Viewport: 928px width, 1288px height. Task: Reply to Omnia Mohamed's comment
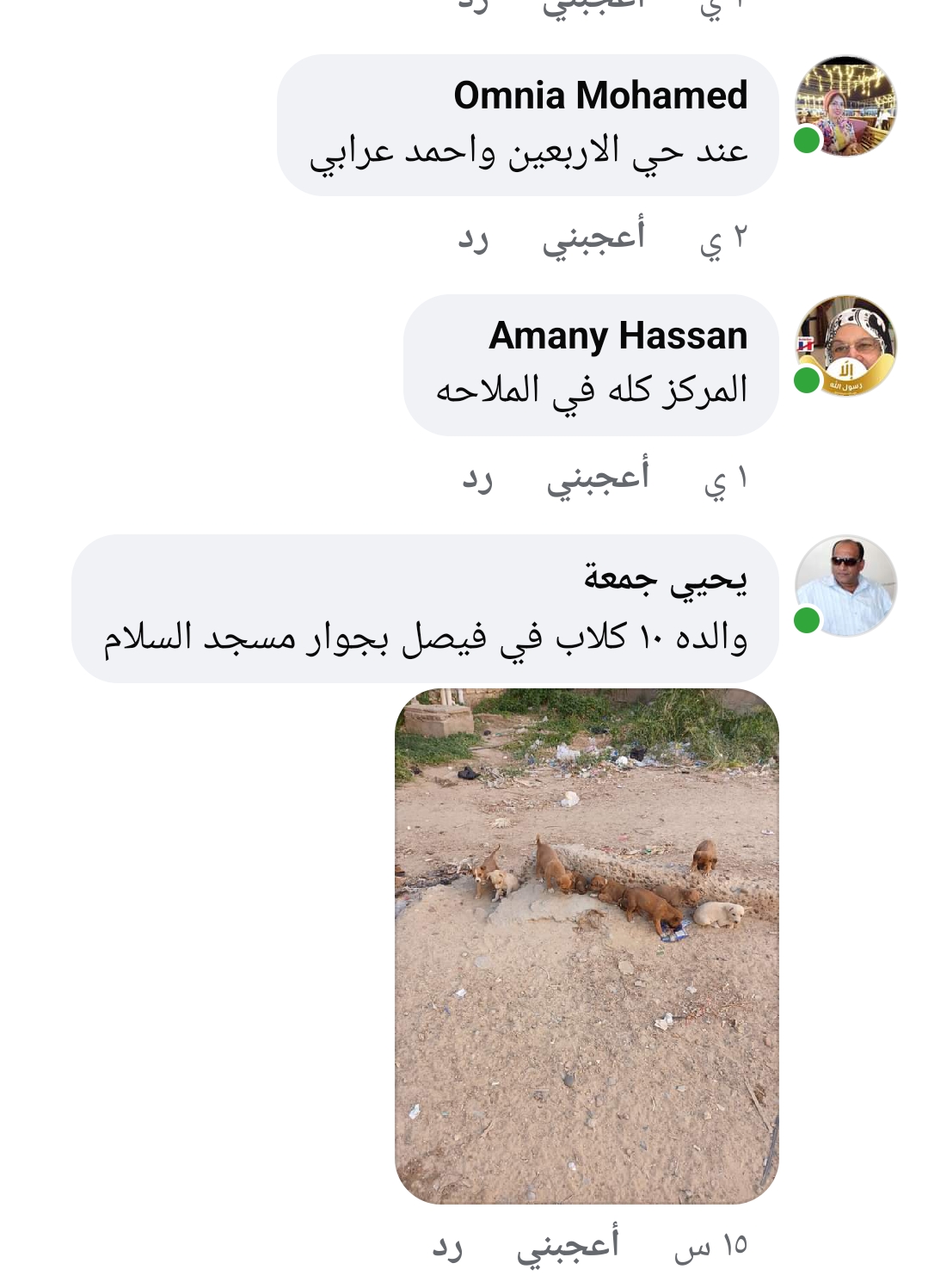[x=473, y=237]
